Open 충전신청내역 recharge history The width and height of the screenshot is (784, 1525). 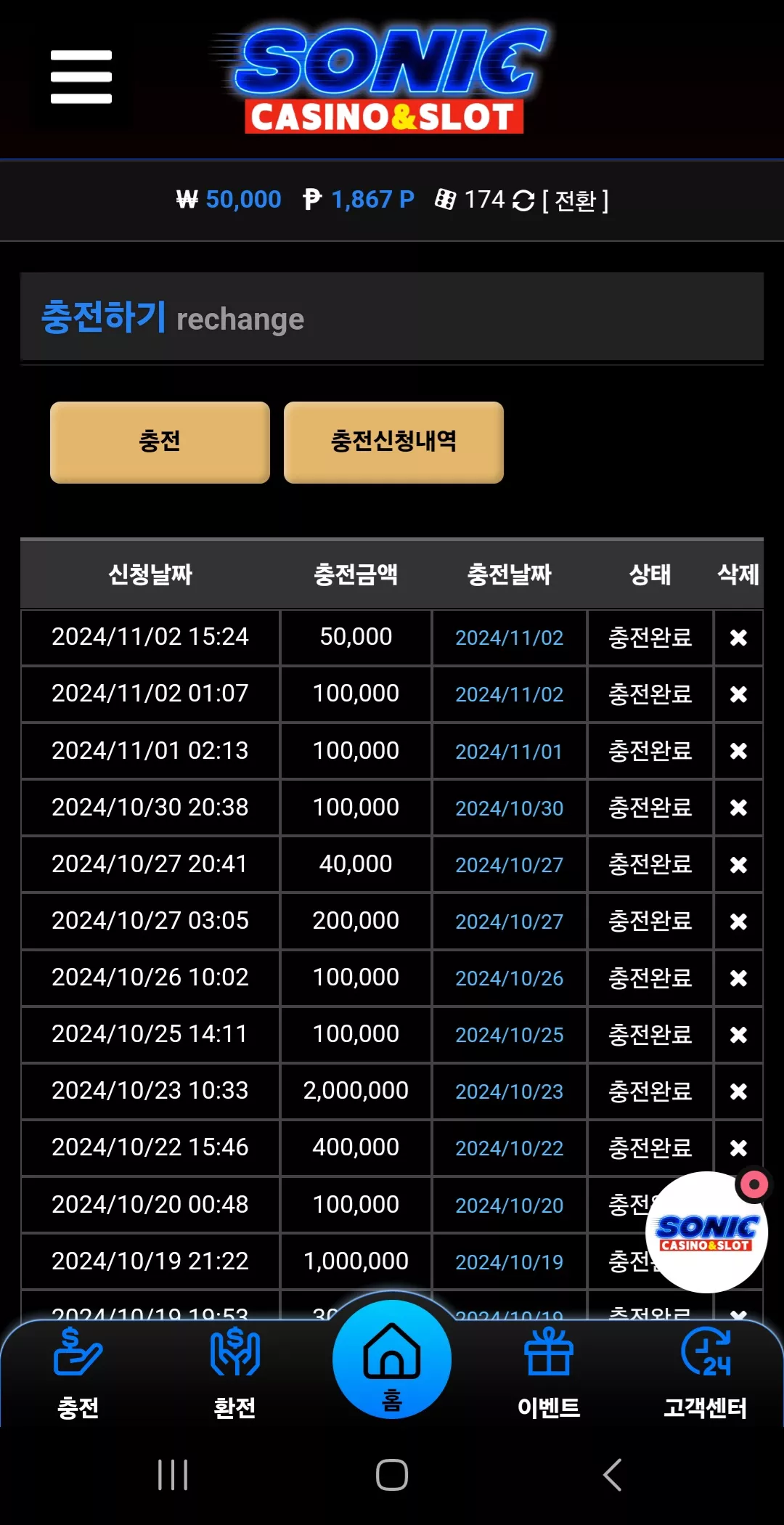coord(393,442)
